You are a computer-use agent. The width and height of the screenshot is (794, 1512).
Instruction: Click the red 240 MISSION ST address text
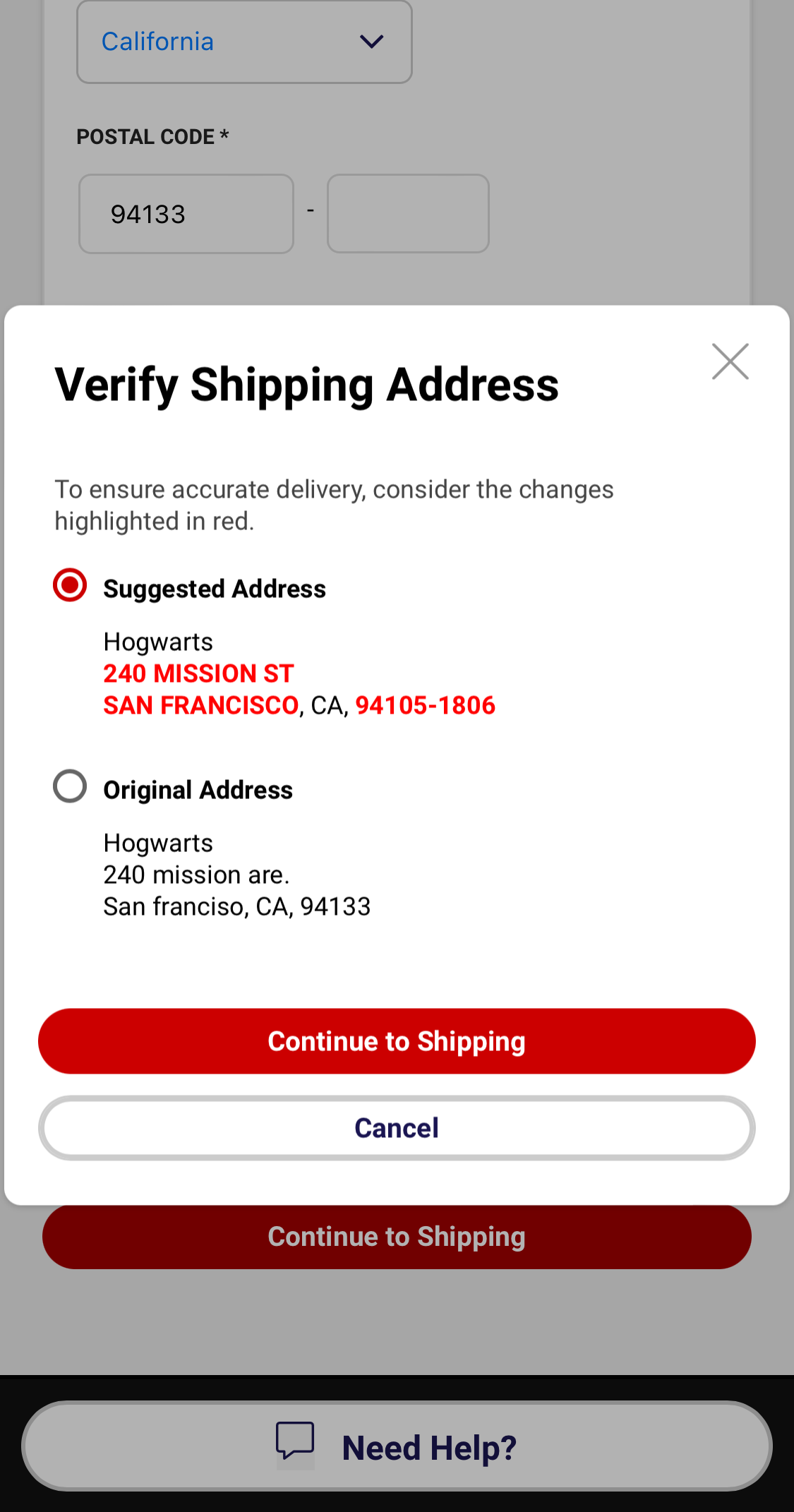[198, 673]
